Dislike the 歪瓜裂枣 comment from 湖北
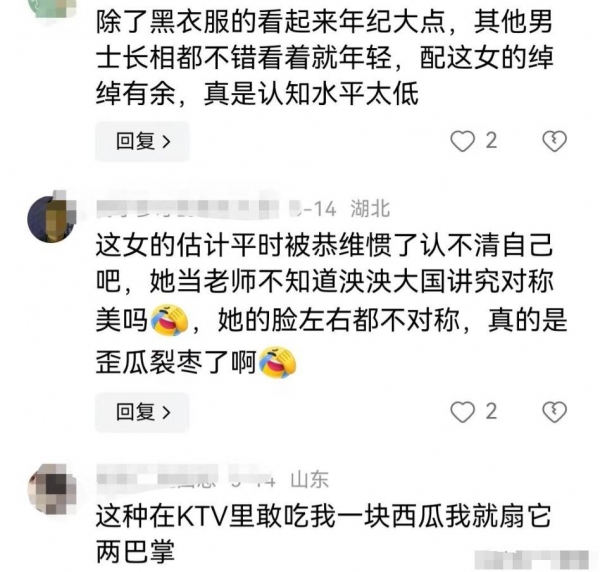This screenshot has width=600, height=572. [554, 411]
